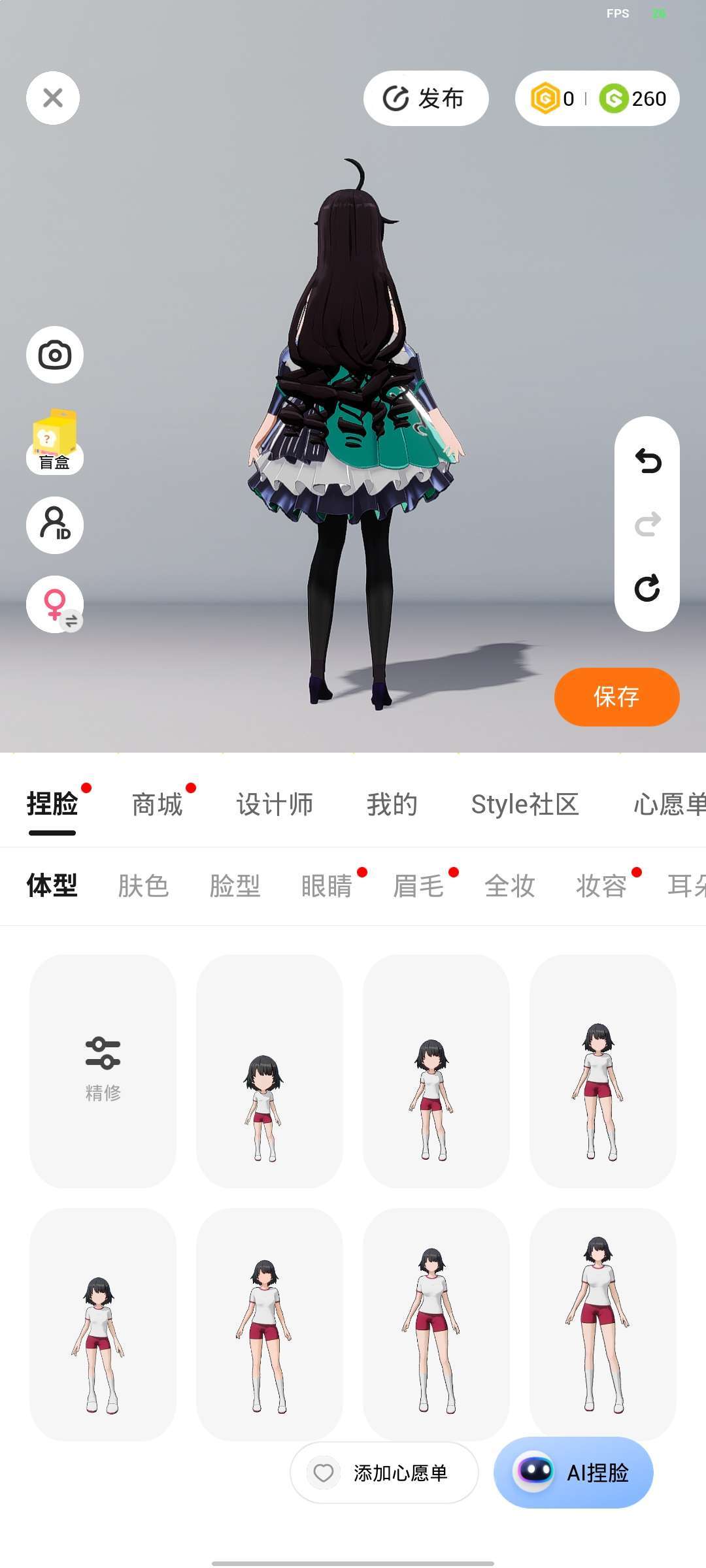Launch AI捏脸
The width and height of the screenshot is (706, 1568).
click(573, 1473)
